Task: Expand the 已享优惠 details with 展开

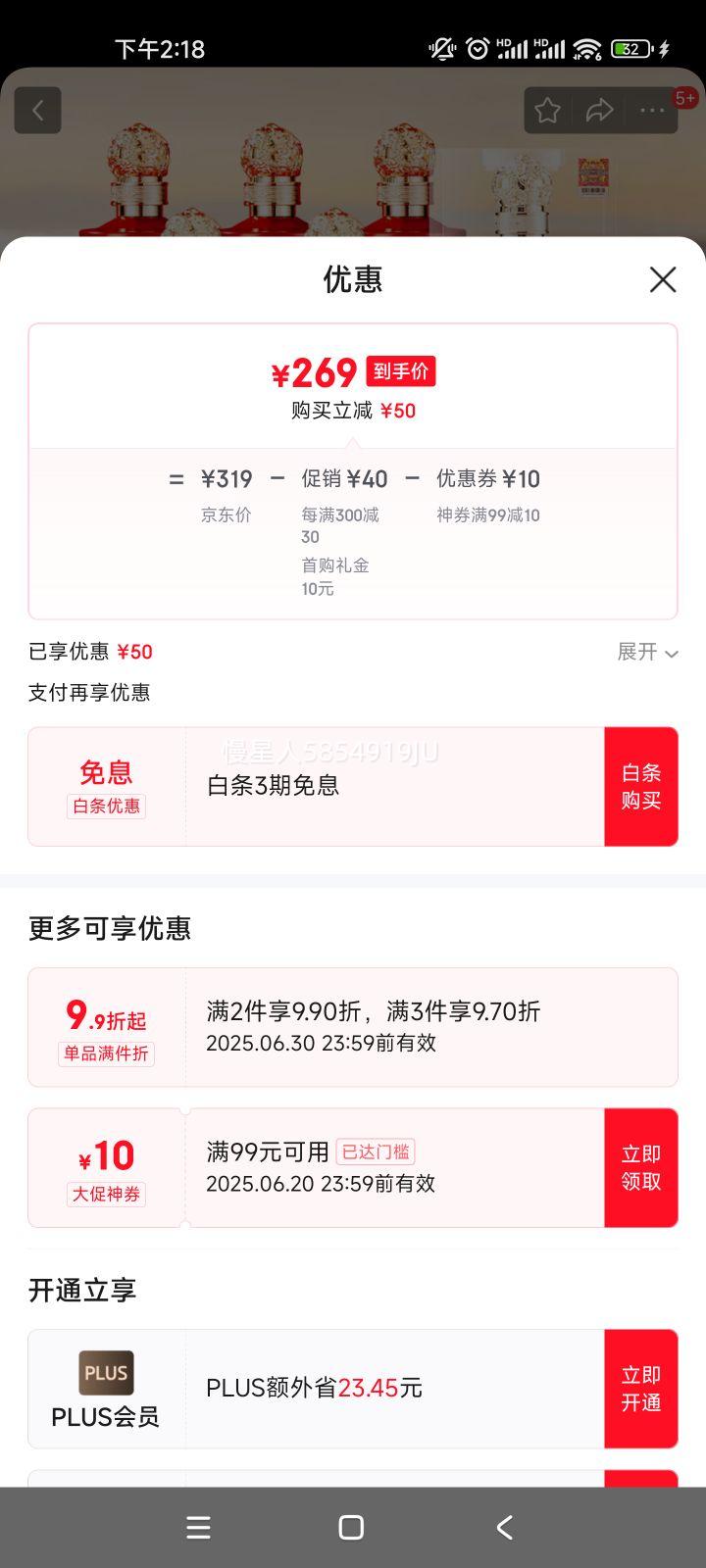Action: tap(647, 653)
